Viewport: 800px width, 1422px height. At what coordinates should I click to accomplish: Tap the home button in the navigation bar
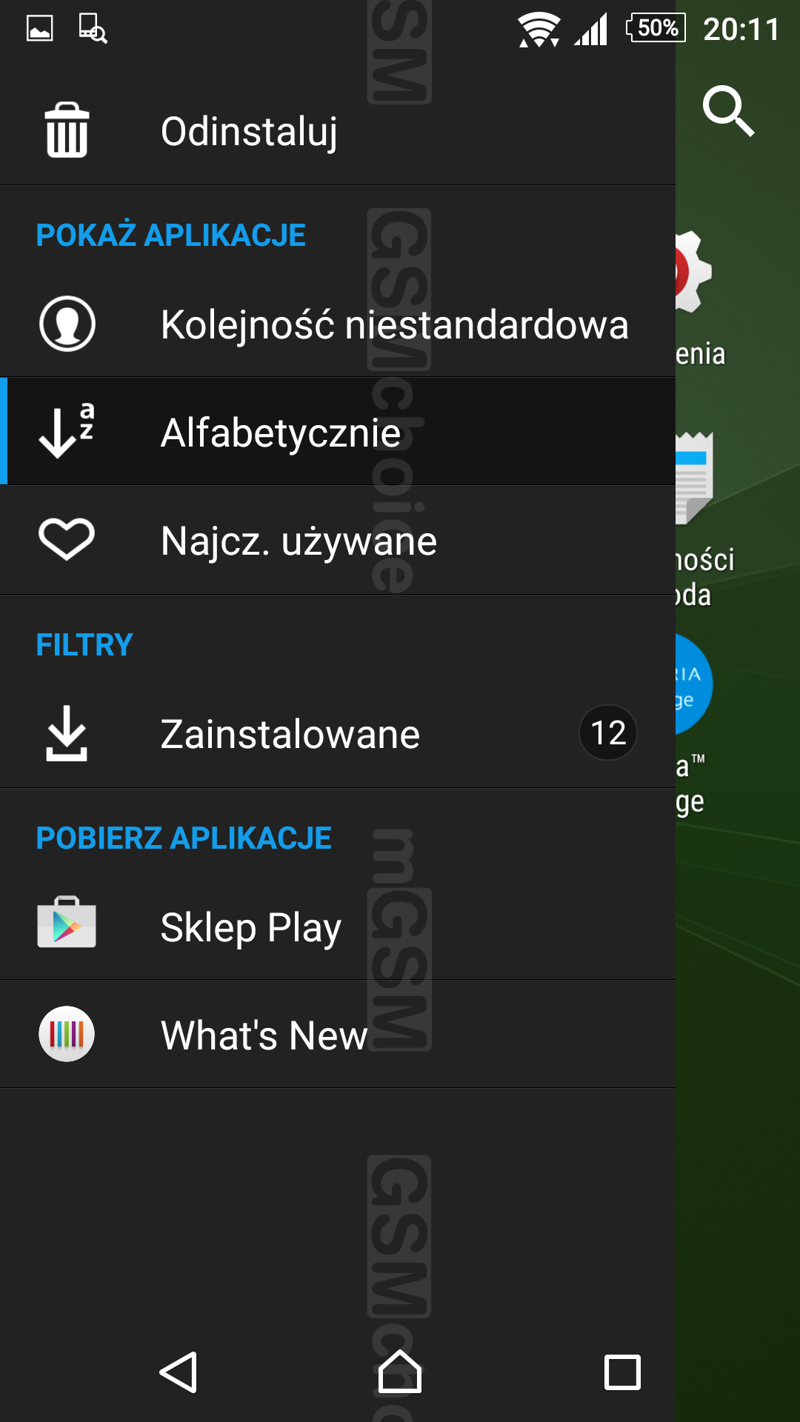point(400,1372)
